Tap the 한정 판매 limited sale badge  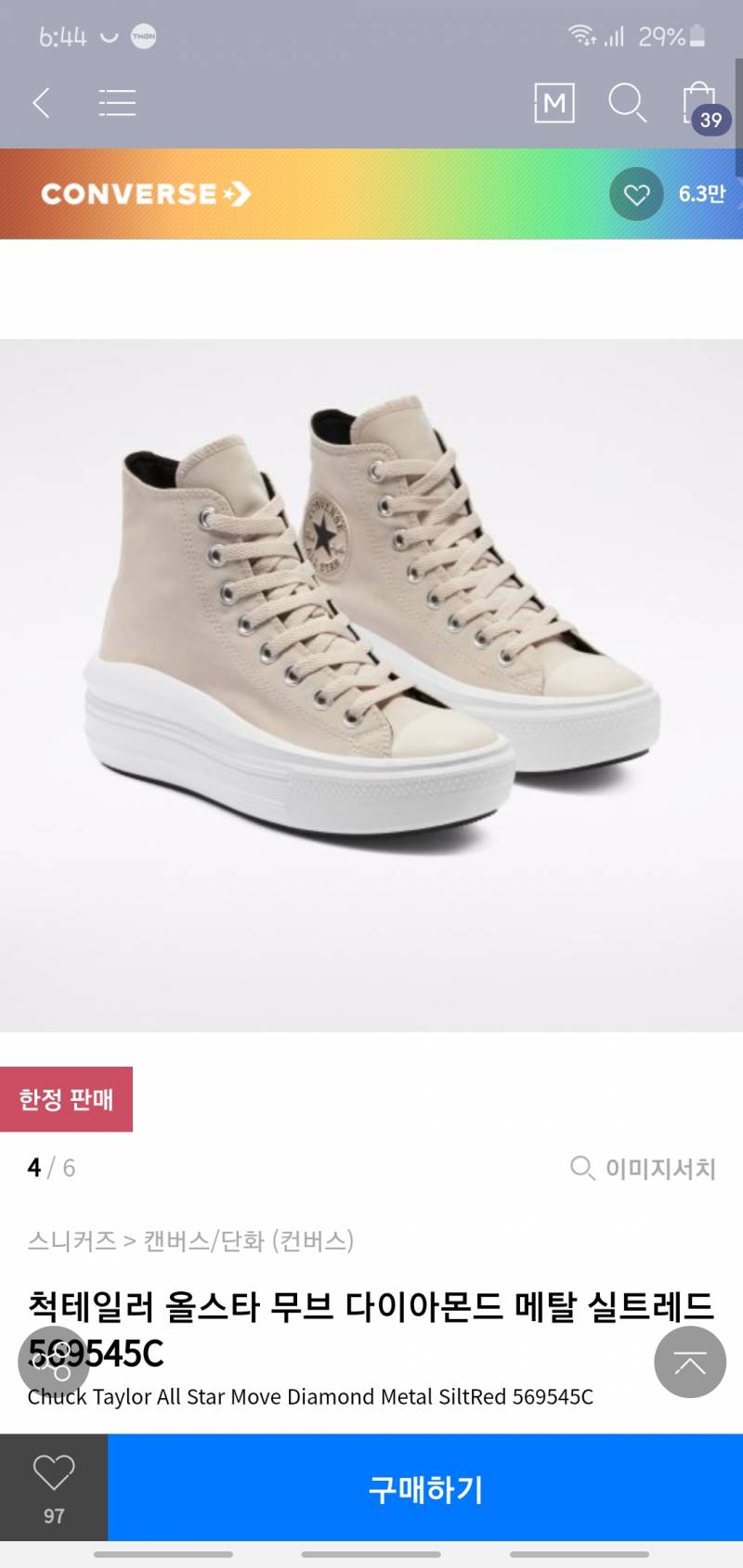(68, 1098)
